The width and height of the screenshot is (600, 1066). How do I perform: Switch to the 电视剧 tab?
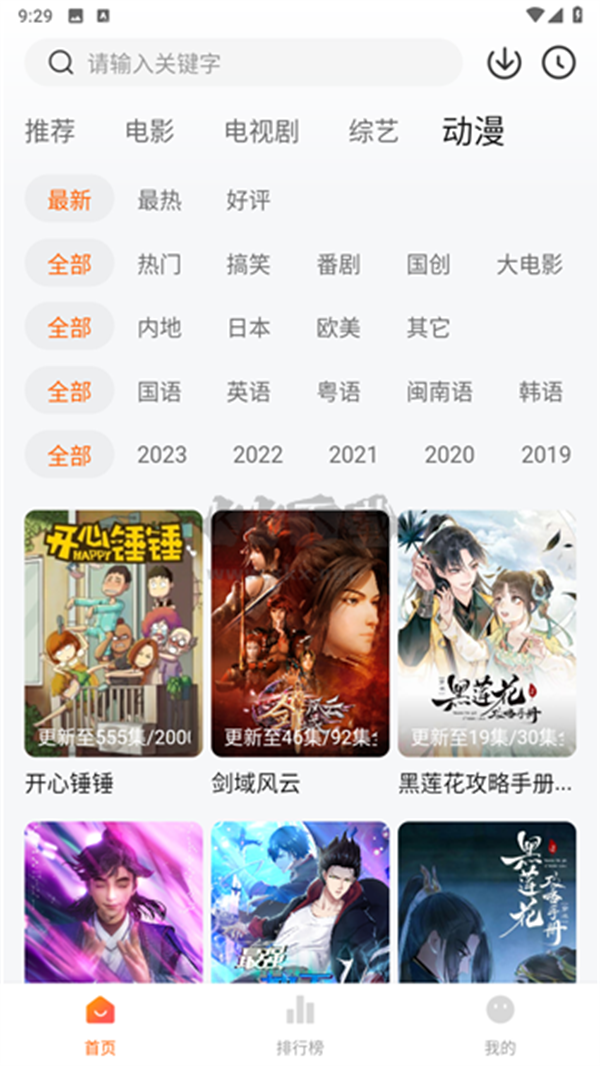coord(261,131)
